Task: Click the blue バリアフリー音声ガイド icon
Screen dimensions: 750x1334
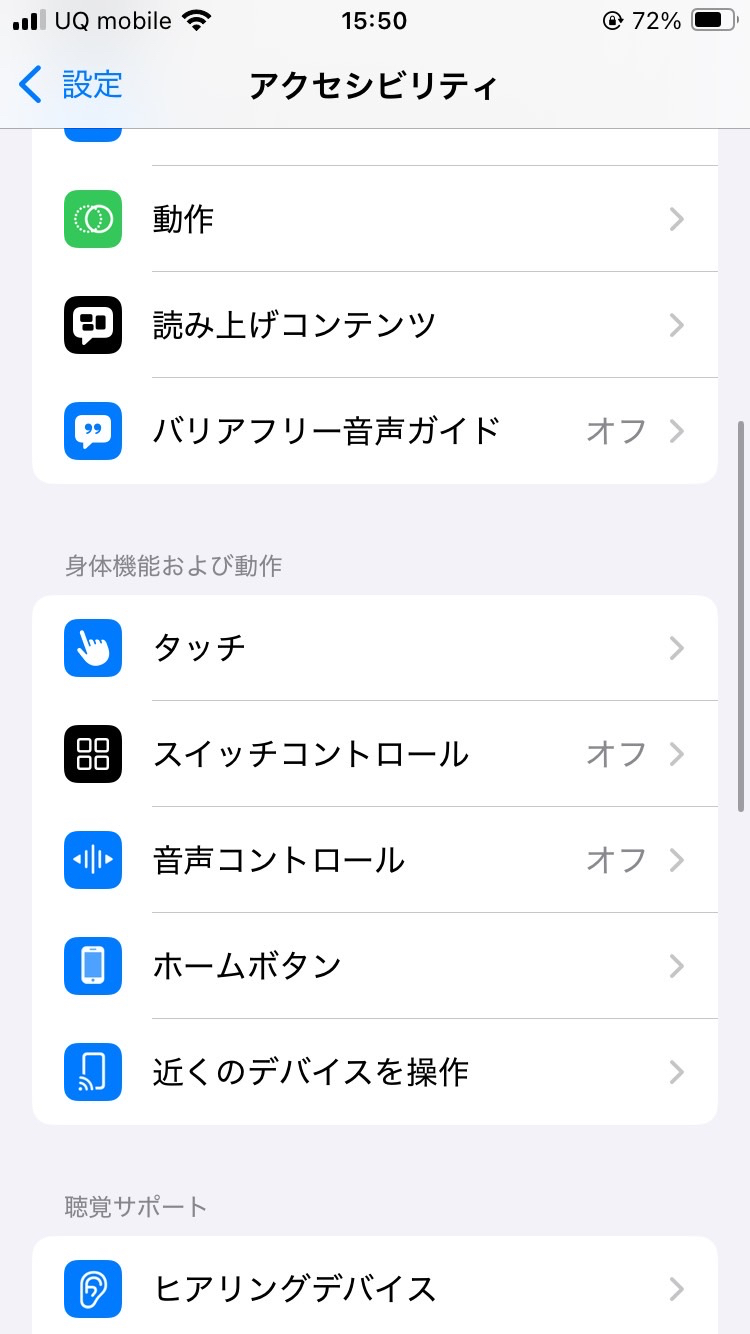Action: coord(92,430)
